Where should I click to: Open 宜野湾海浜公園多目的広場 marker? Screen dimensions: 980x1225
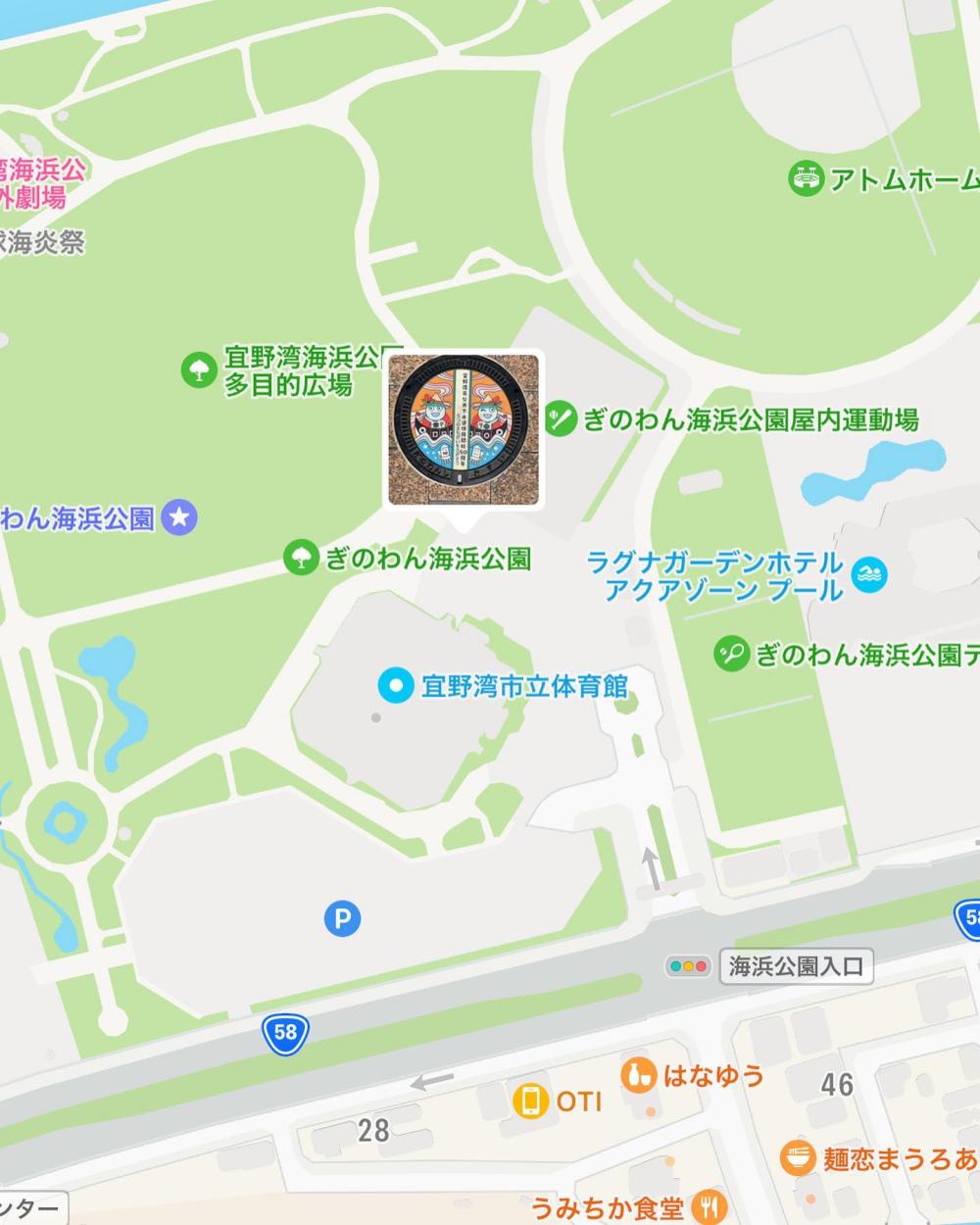199,369
